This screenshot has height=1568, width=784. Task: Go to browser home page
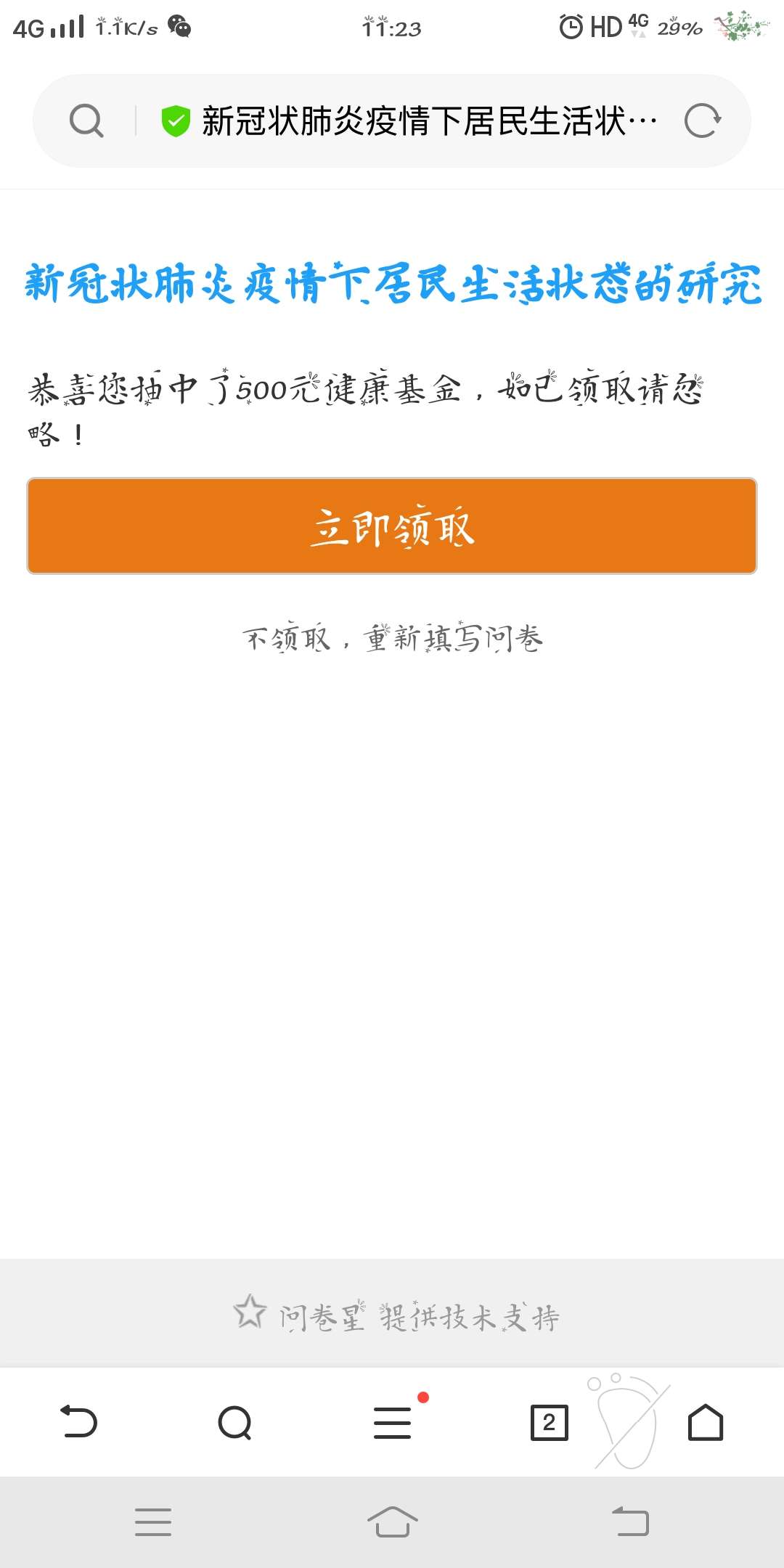tap(706, 1422)
